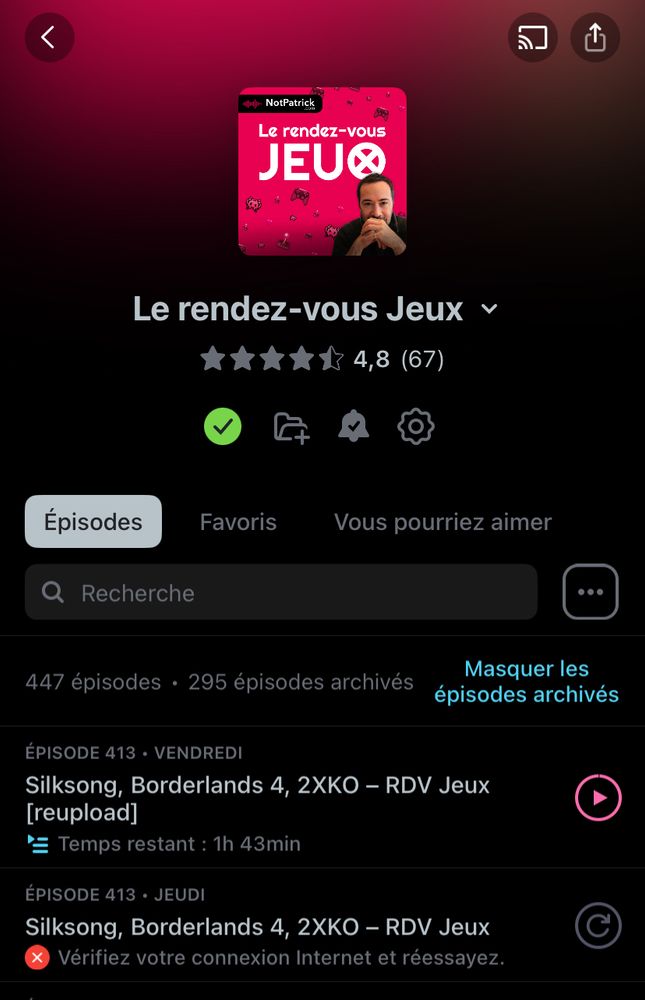
Task: Go back to the previous screen
Action: (49, 38)
